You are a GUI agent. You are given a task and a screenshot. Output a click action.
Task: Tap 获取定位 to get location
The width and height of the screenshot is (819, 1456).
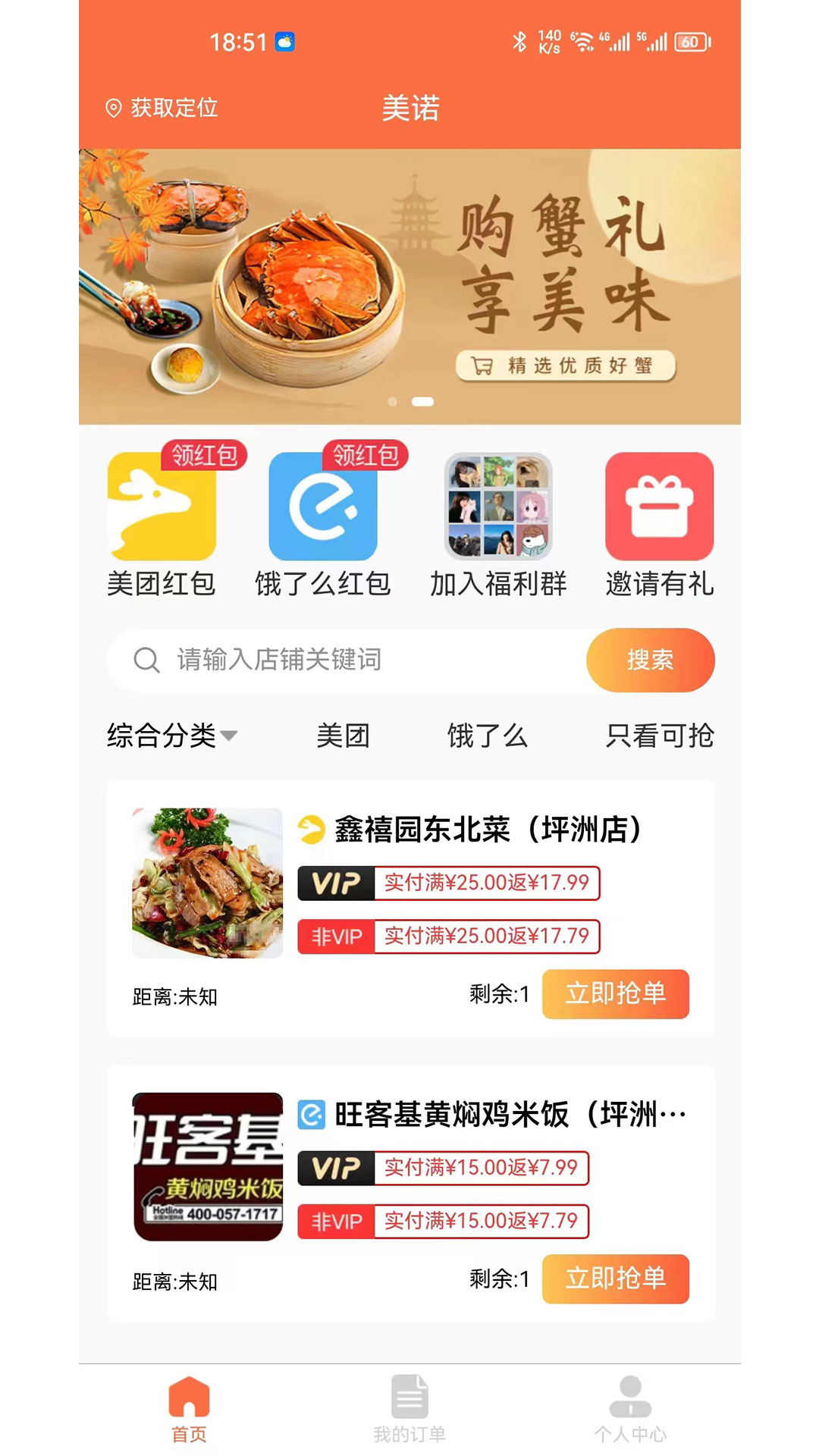click(x=162, y=108)
